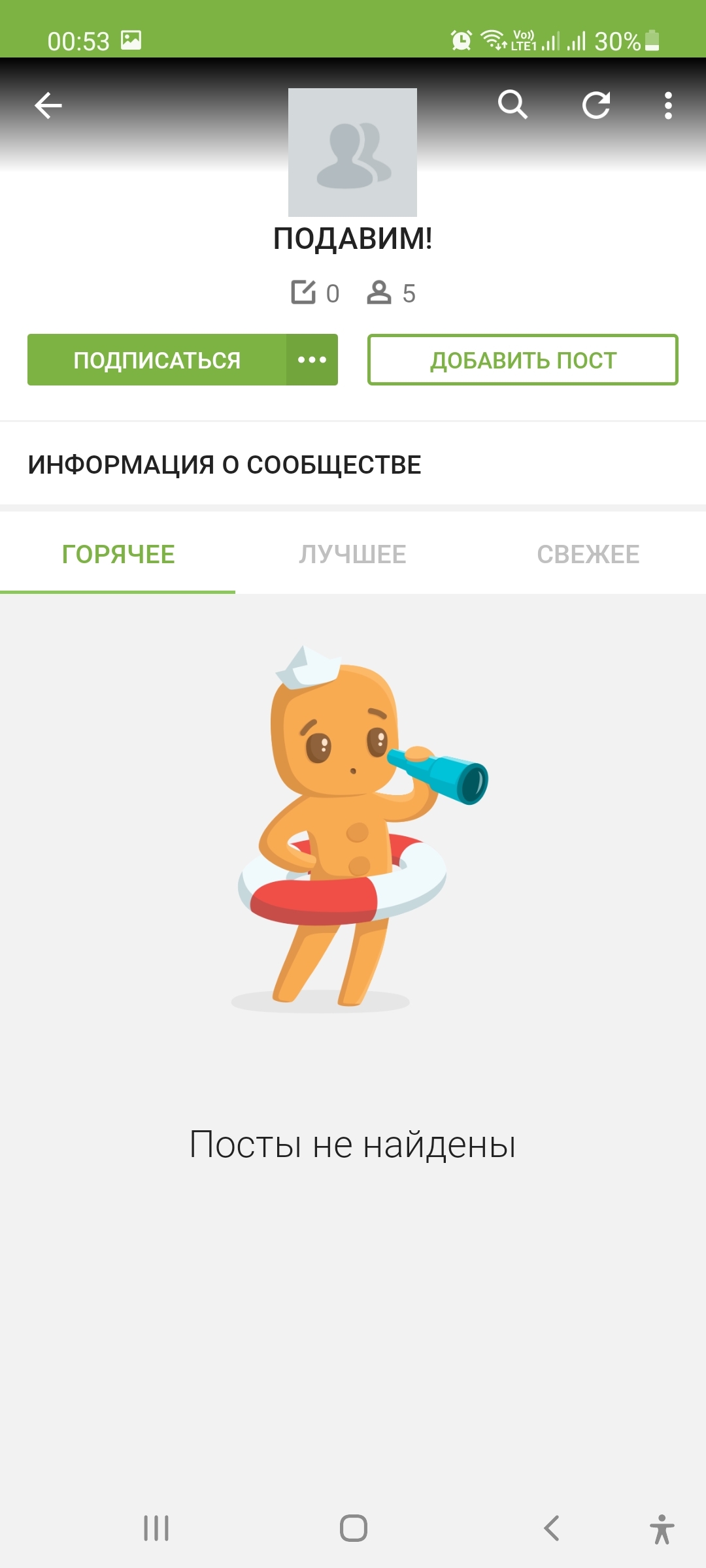
Task: Go to the system home screen
Action: click(x=353, y=1528)
